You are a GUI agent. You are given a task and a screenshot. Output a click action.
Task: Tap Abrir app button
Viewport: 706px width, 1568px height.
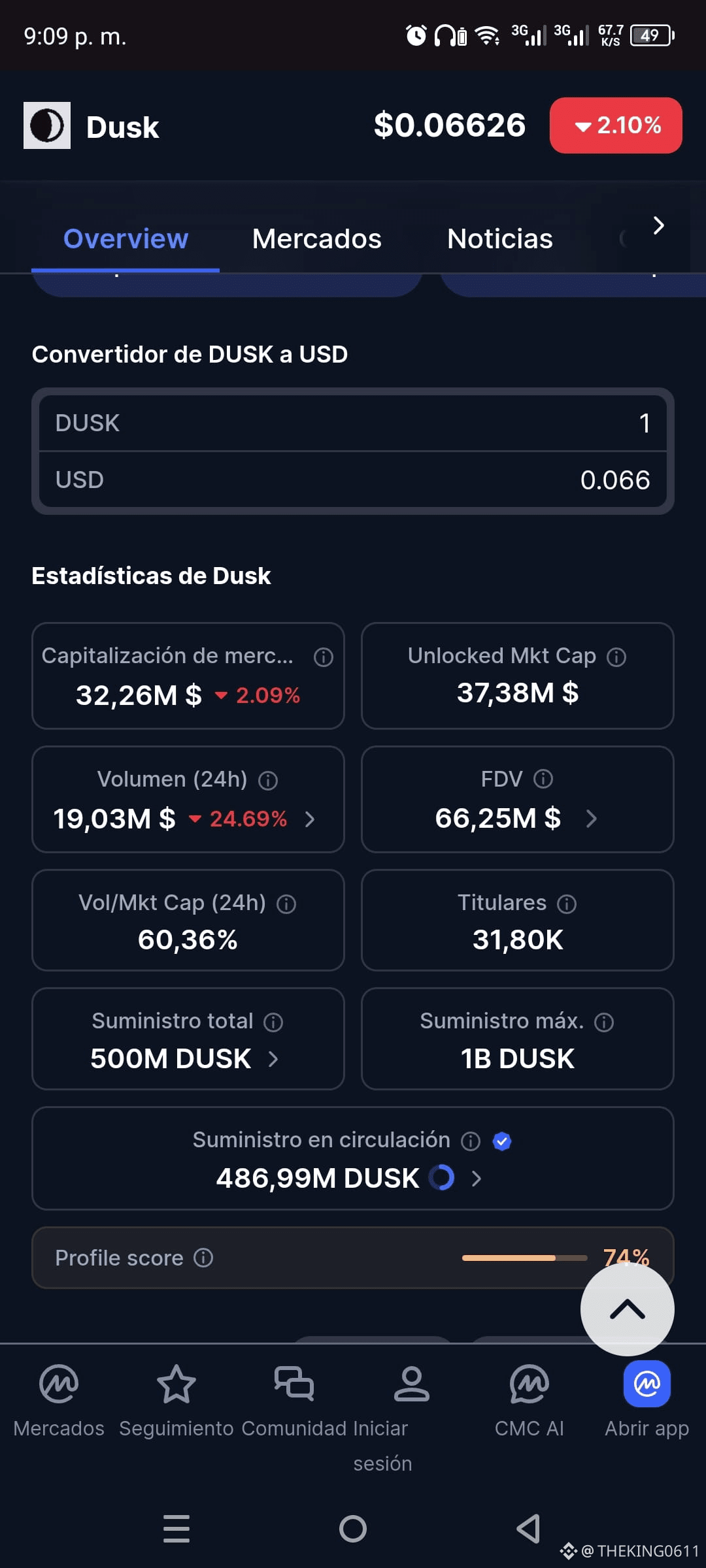[x=647, y=1398]
